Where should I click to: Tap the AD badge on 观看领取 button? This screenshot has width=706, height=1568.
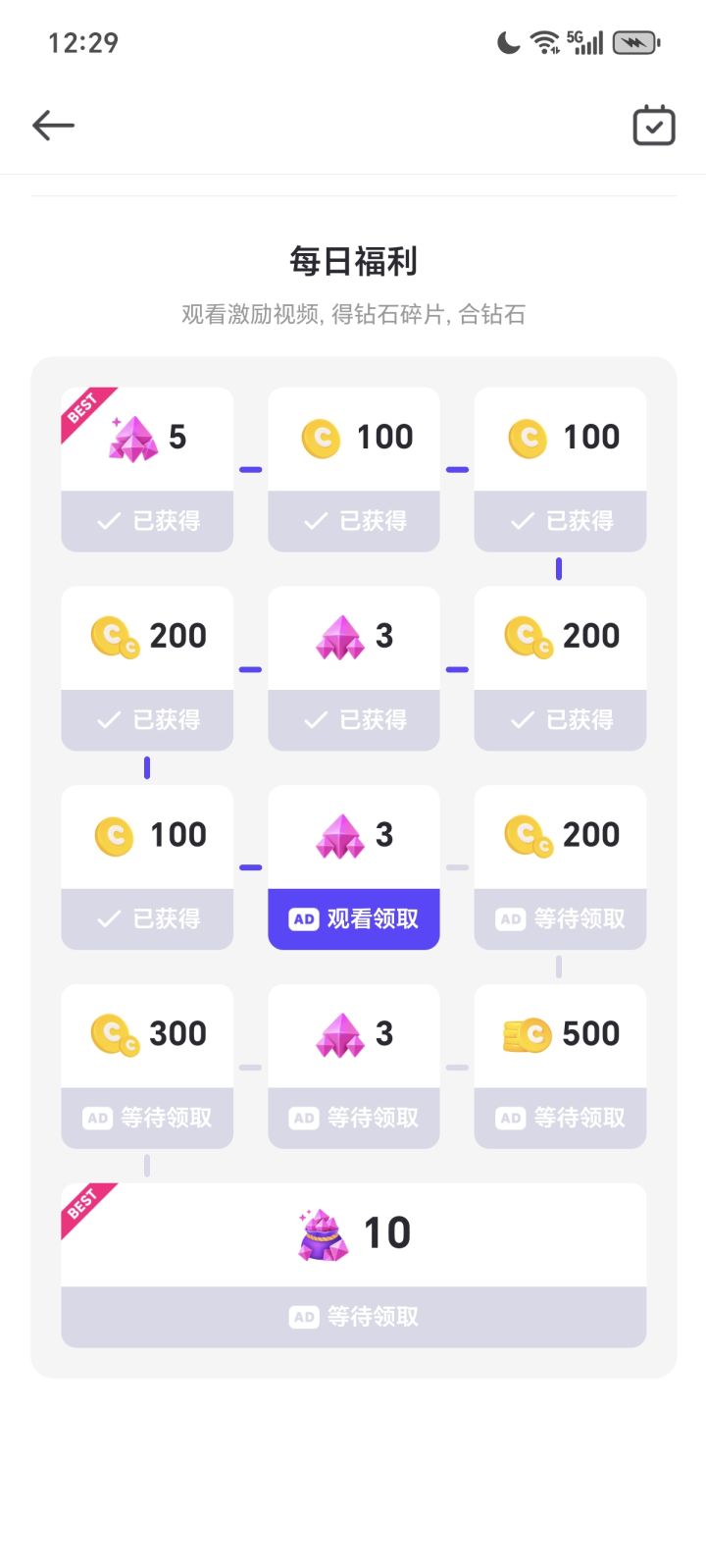pyautogui.click(x=303, y=919)
